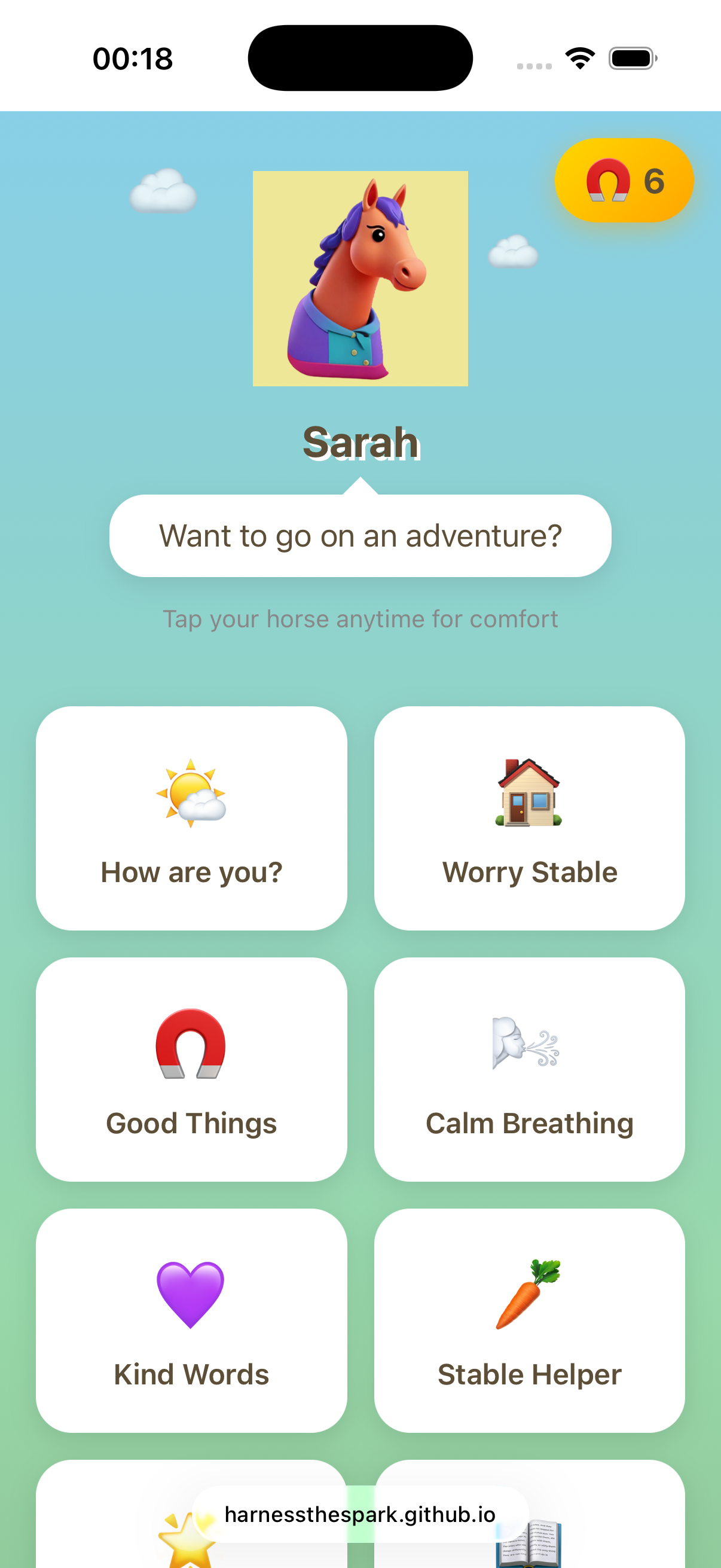The width and height of the screenshot is (721, 1568).
Task: Tap the speech bubble asking about an adventure
Action: point(360,535)
